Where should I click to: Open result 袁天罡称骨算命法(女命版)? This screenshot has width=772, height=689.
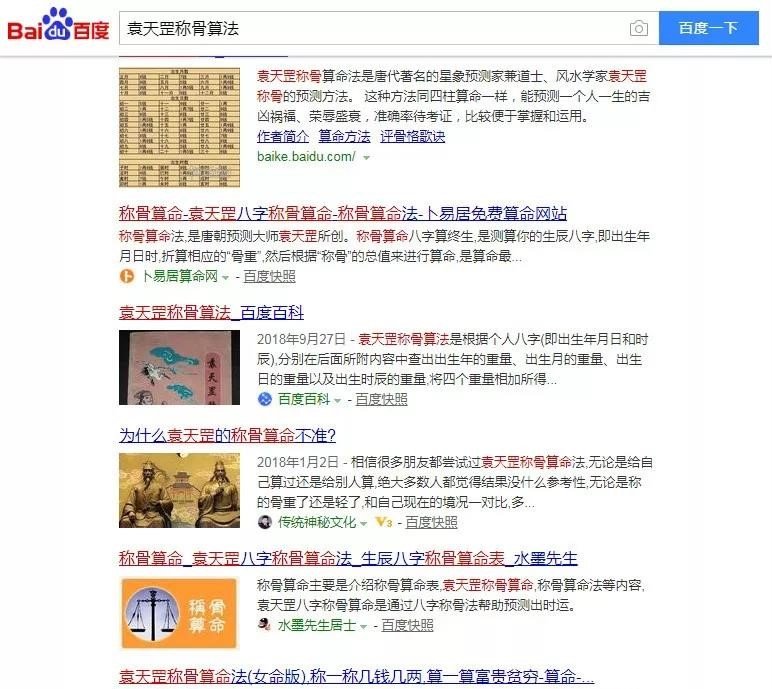pyautogui.click(x=356, y=675)
